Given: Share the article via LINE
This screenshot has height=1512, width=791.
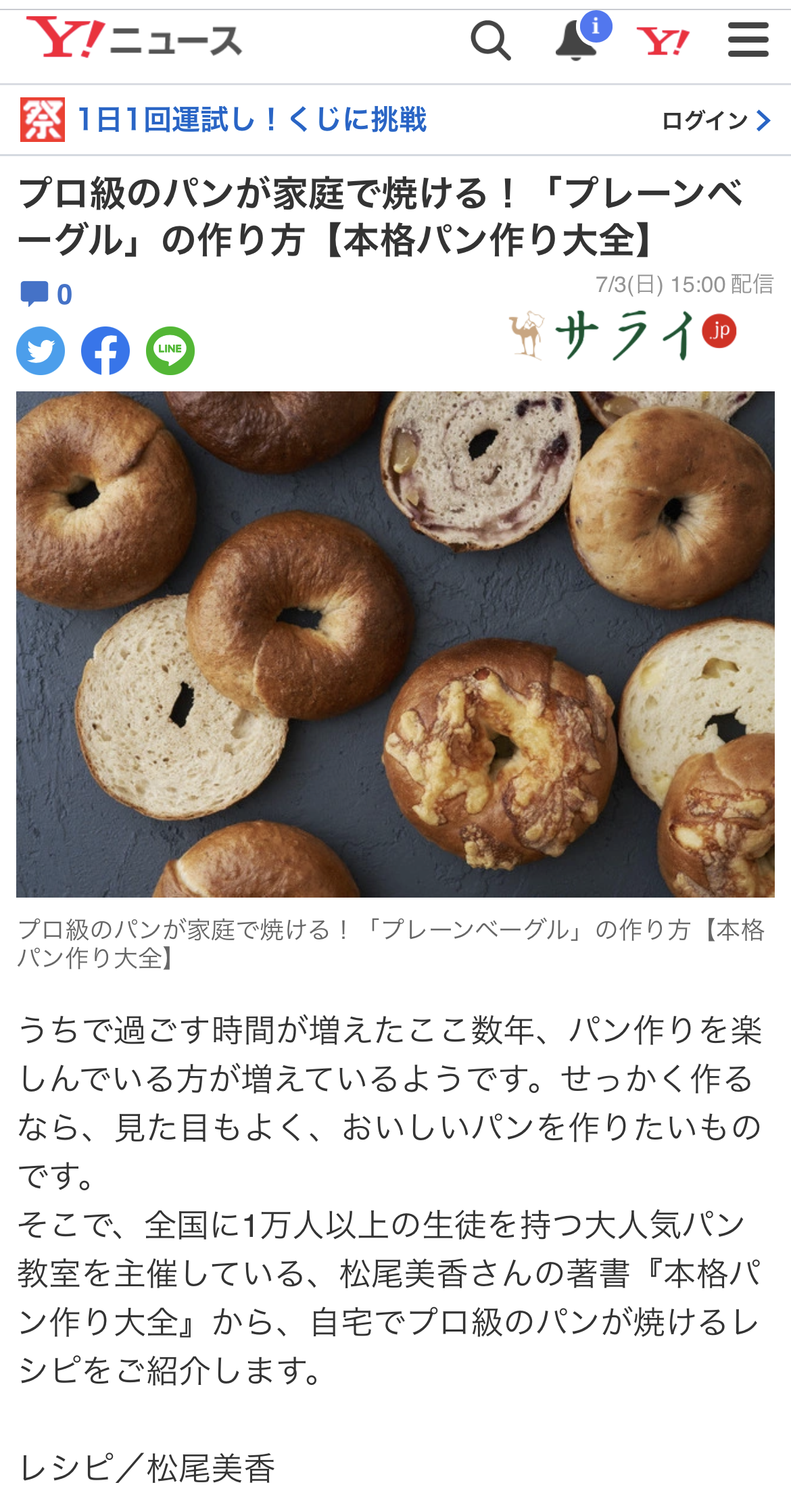Looking at the screenshot, I should click(170, 351).
